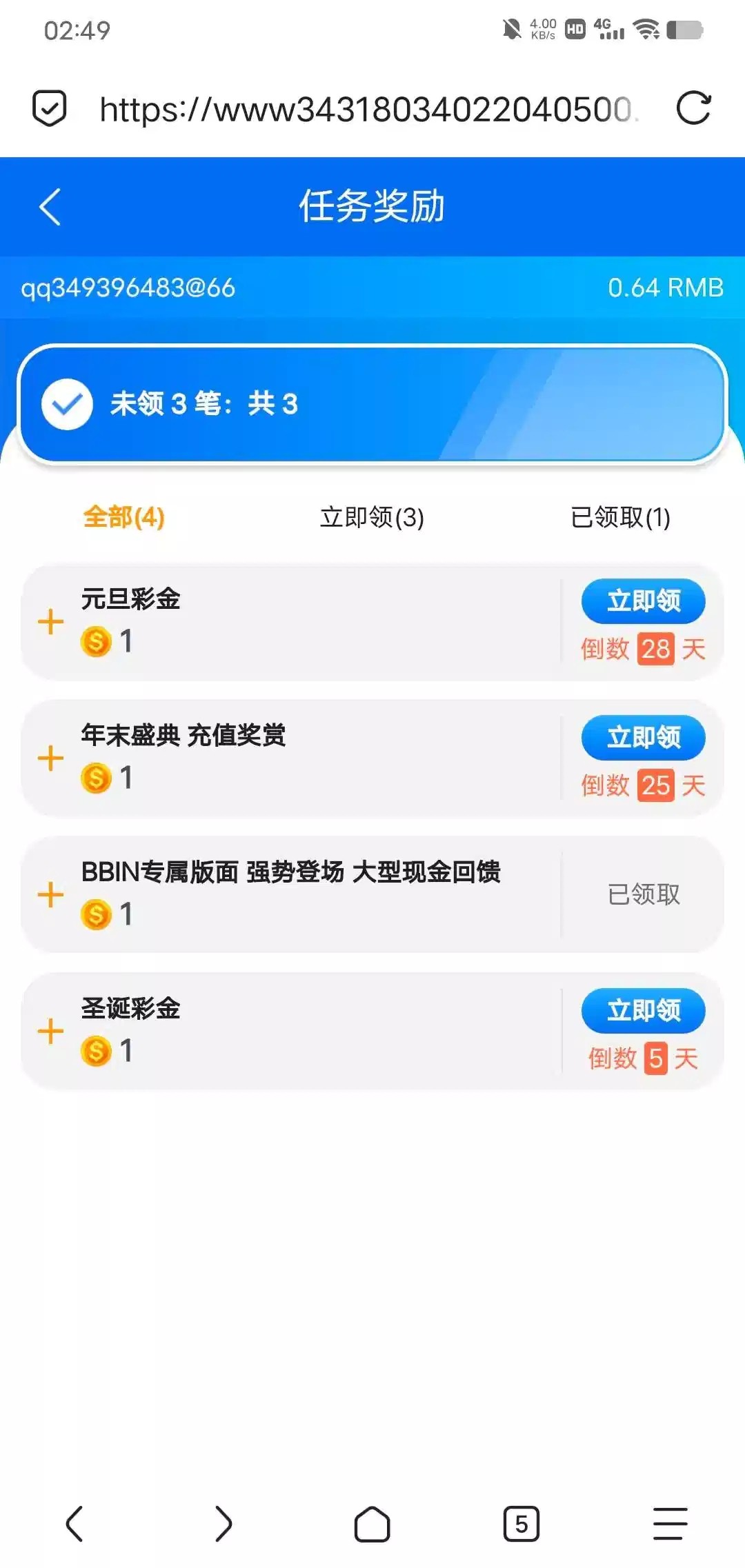Claim the 元旦彩金 reward
745x1568 pixels.
click(643, 601)
